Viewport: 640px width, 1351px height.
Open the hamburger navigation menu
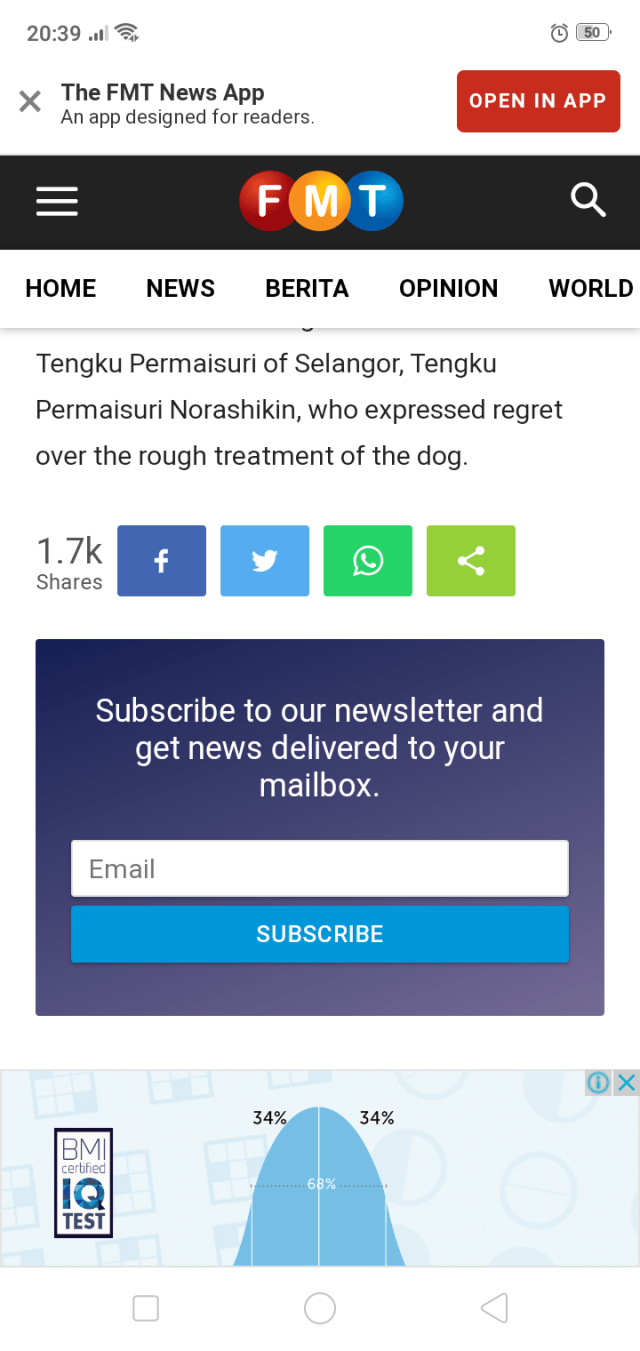point(57,202)
